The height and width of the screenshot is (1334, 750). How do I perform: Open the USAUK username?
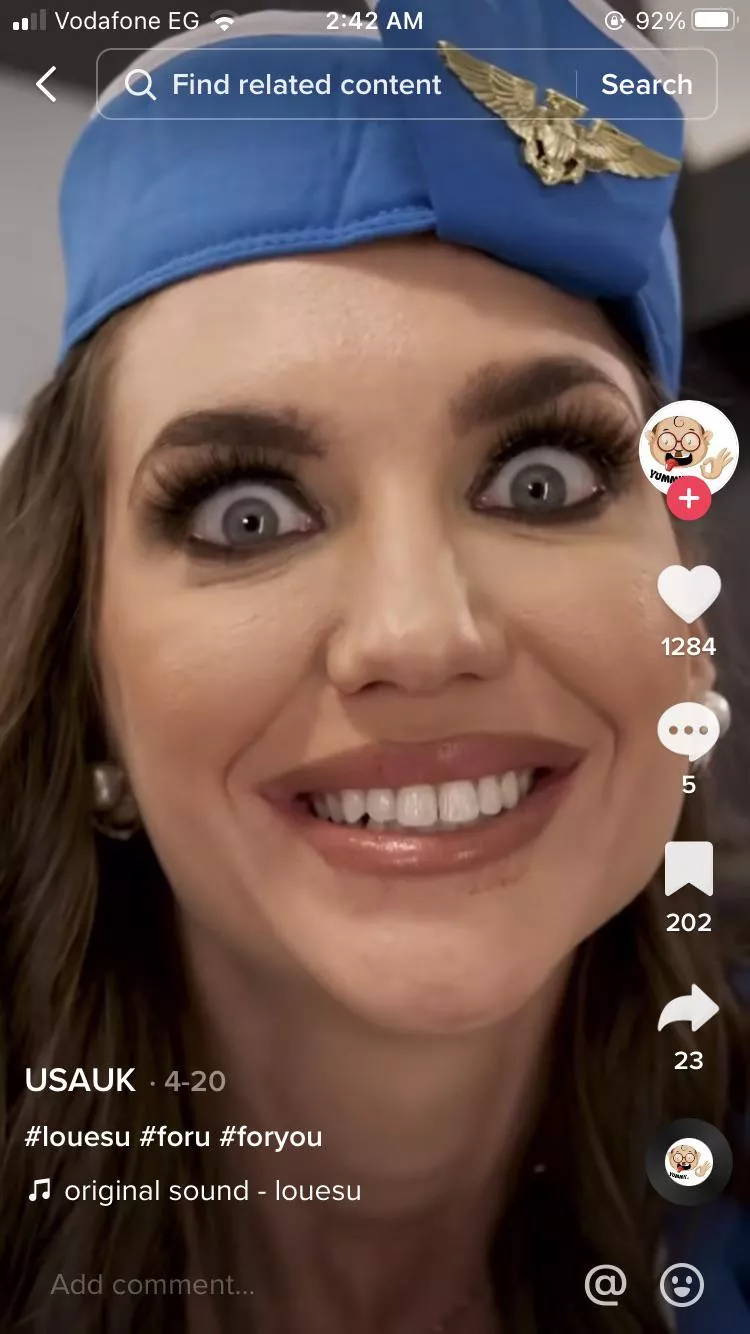80,1080
